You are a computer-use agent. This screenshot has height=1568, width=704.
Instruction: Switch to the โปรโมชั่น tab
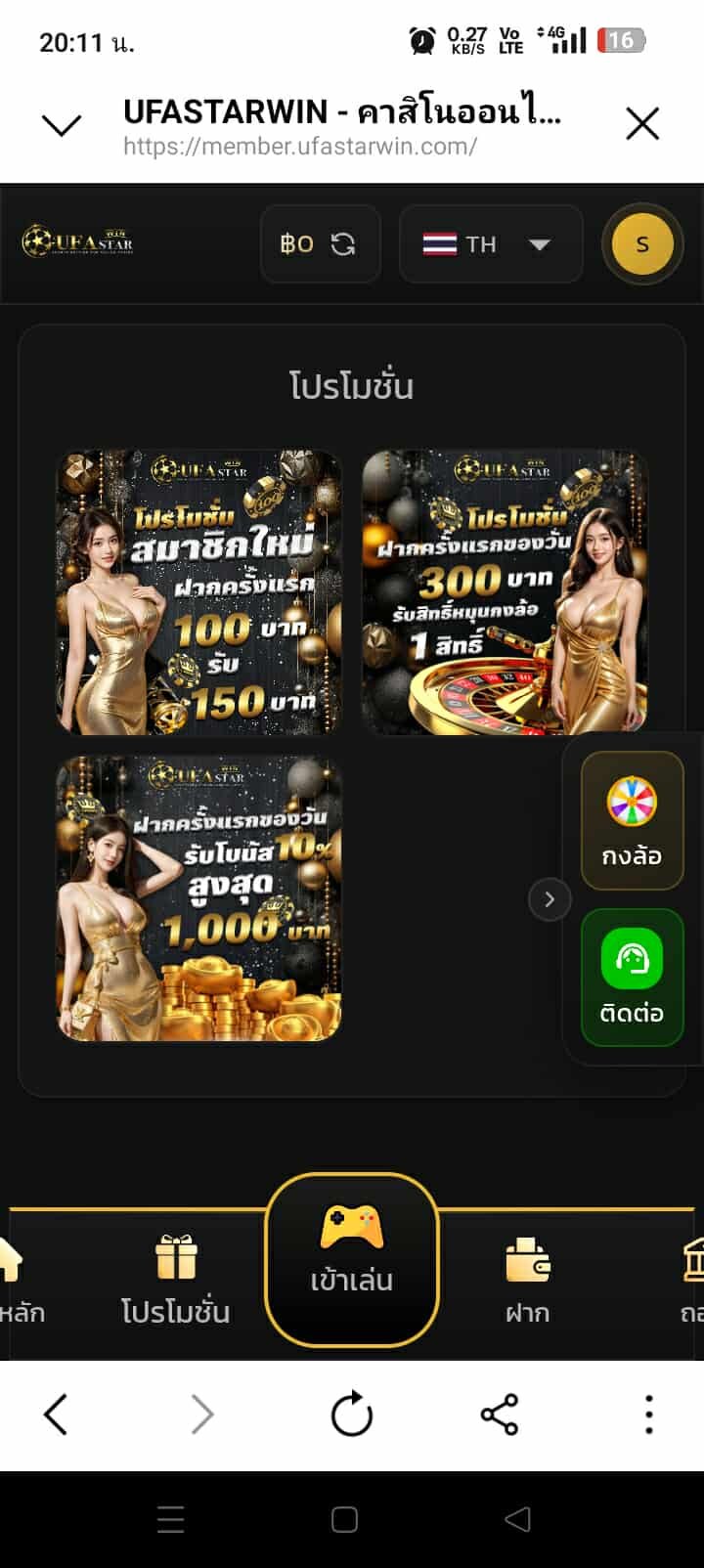pyautogui.click(x=176, y=1279)
